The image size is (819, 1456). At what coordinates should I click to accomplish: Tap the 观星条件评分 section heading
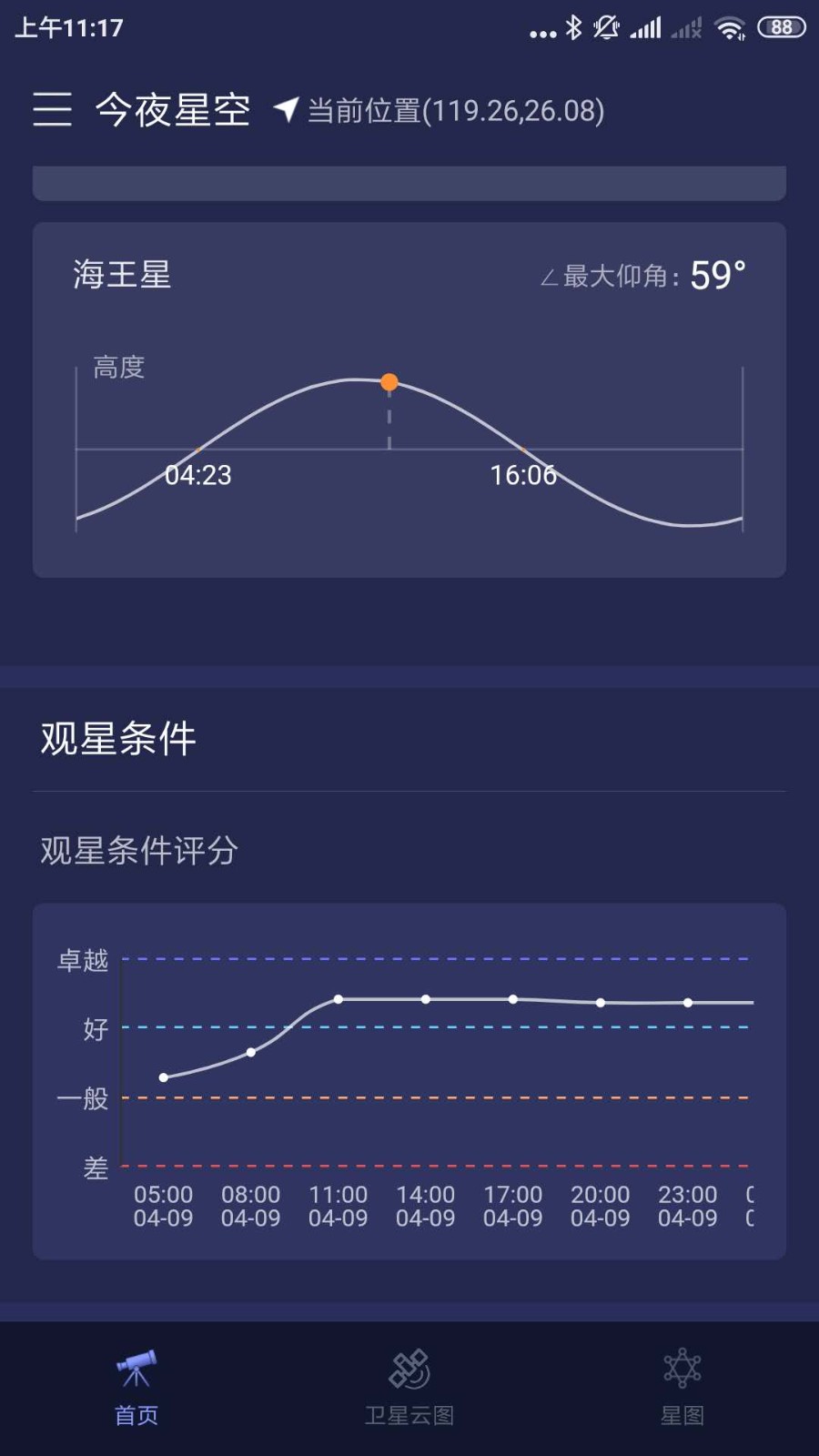click(137, 851)
